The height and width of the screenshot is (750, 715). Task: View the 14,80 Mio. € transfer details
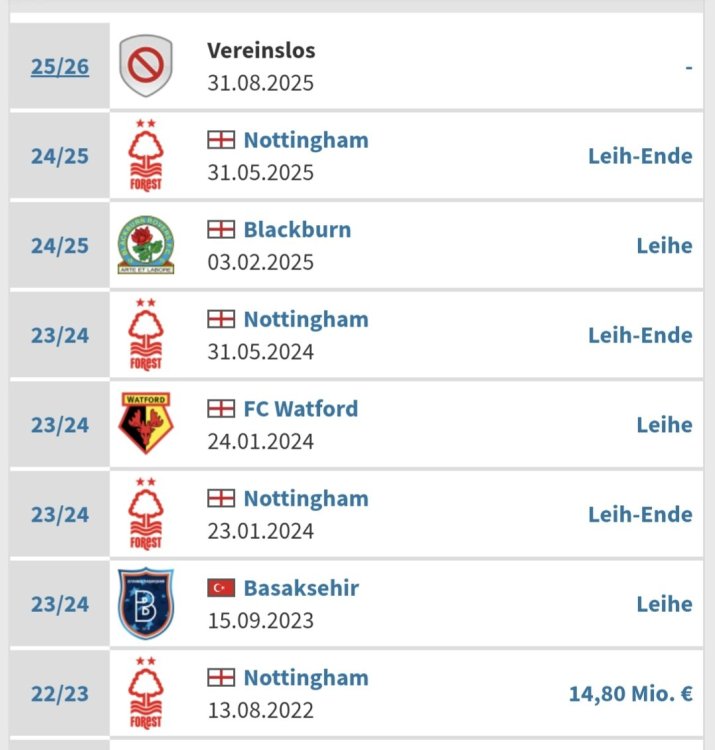(x=630, y=693)
